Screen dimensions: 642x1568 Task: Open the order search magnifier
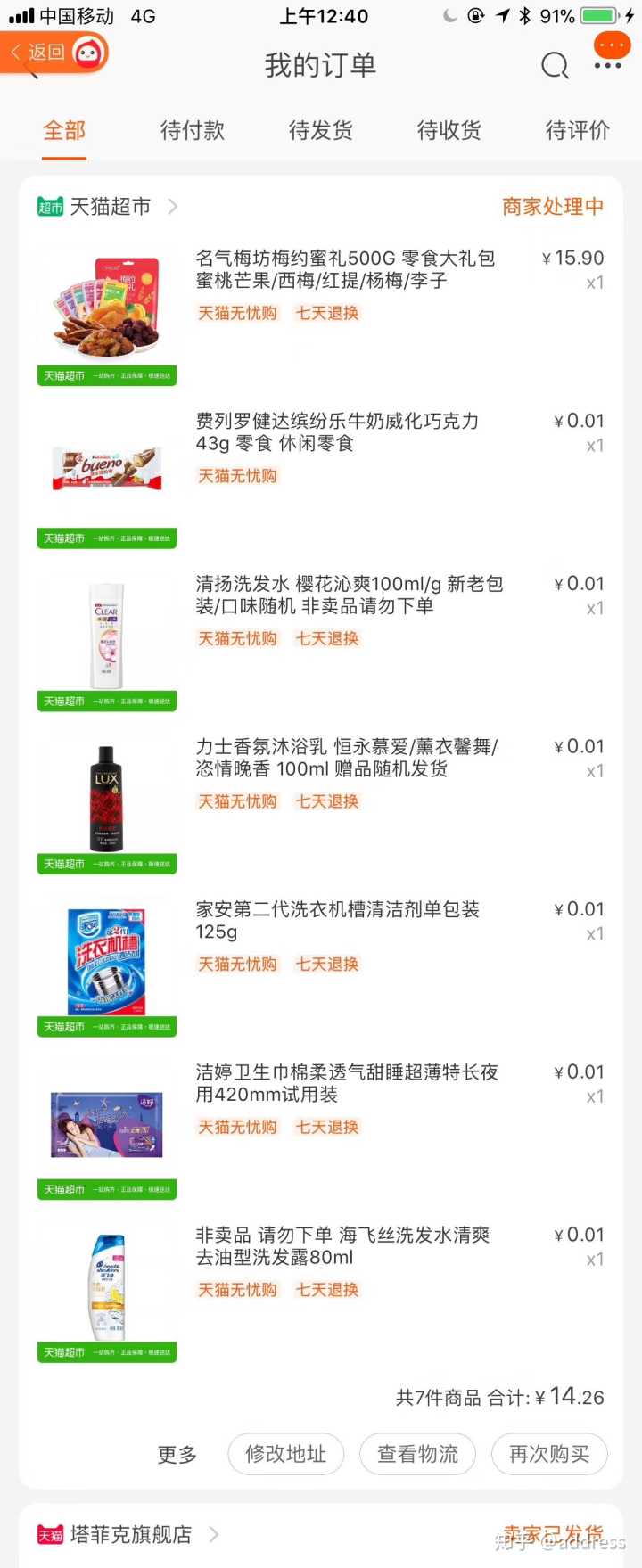coord(555,65)
